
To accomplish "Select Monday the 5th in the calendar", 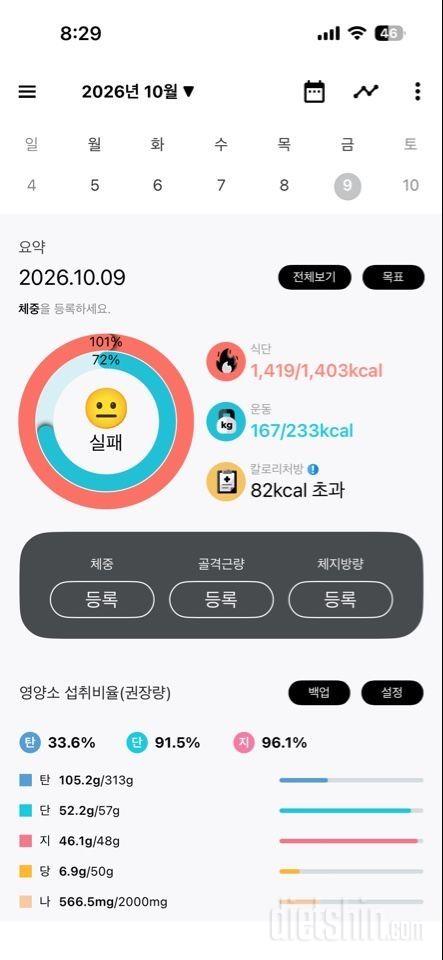I will [x=94, y=186].
